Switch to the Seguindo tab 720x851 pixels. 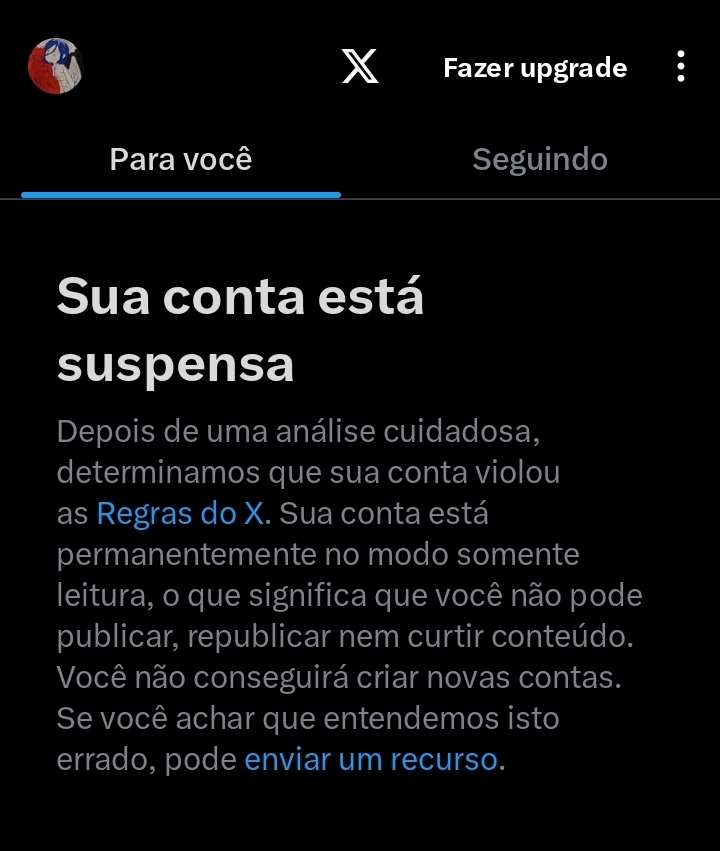(539, 159)
